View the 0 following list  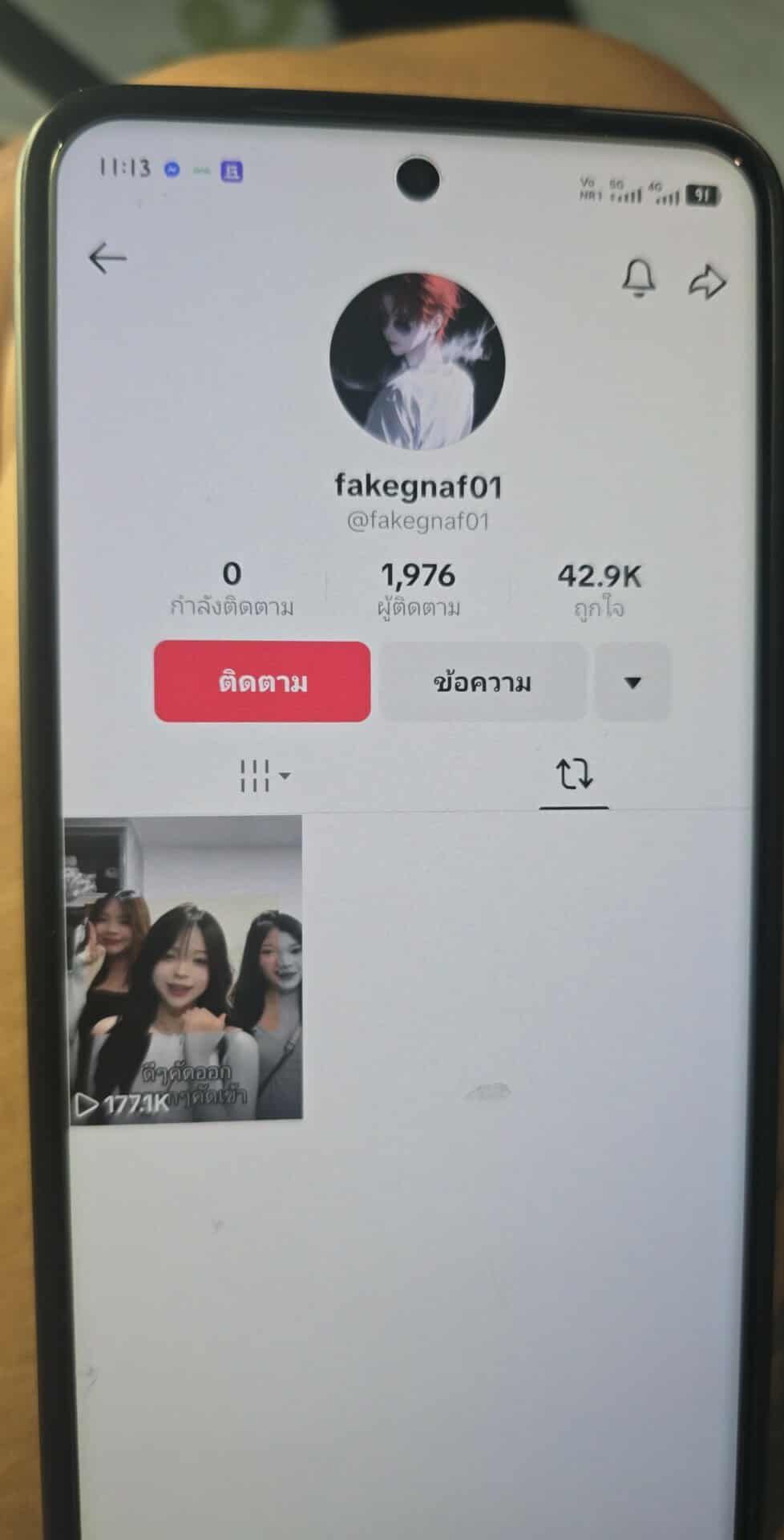click(x=232, y=588)
